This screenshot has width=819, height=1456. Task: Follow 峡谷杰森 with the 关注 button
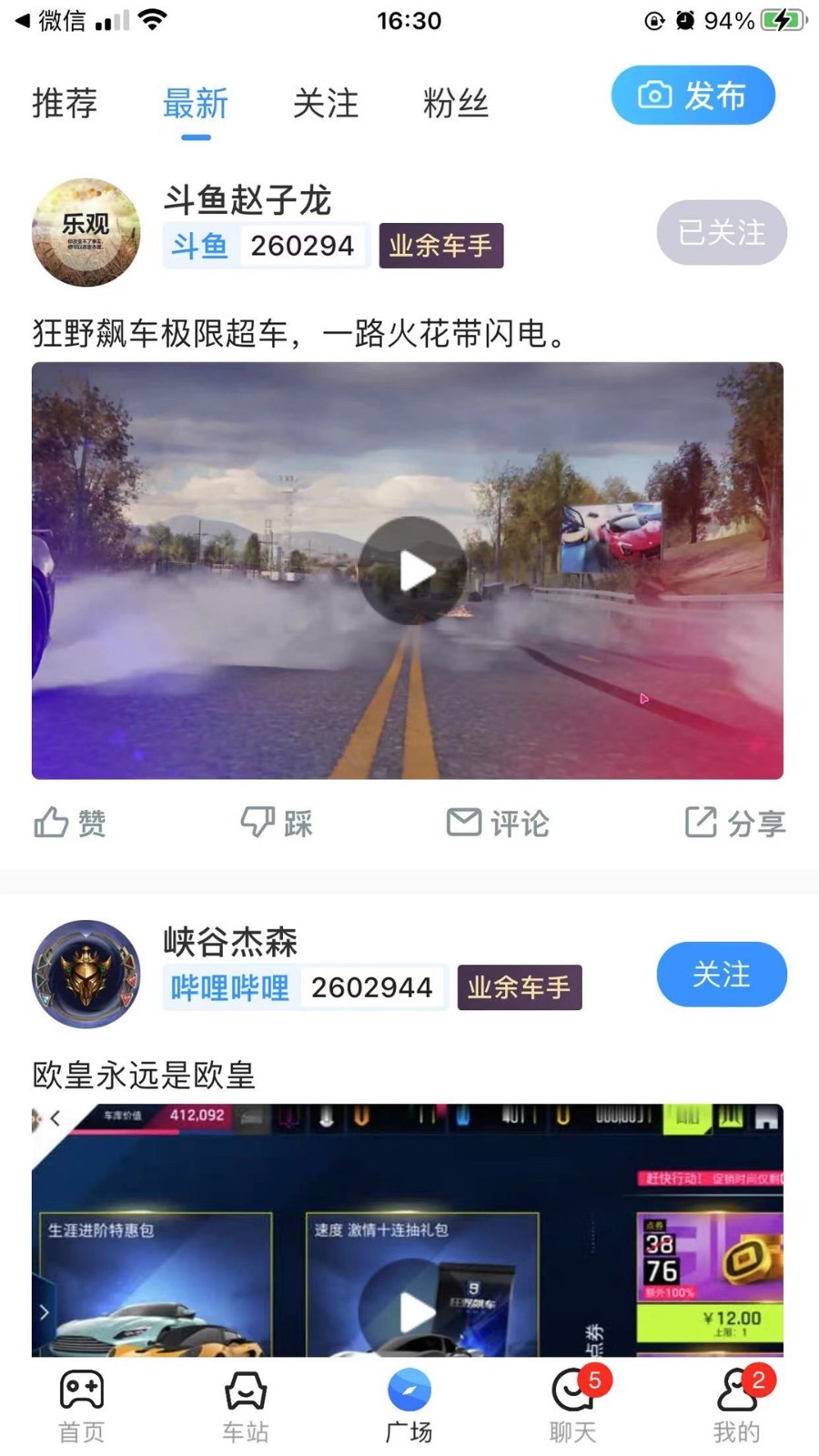721,975
